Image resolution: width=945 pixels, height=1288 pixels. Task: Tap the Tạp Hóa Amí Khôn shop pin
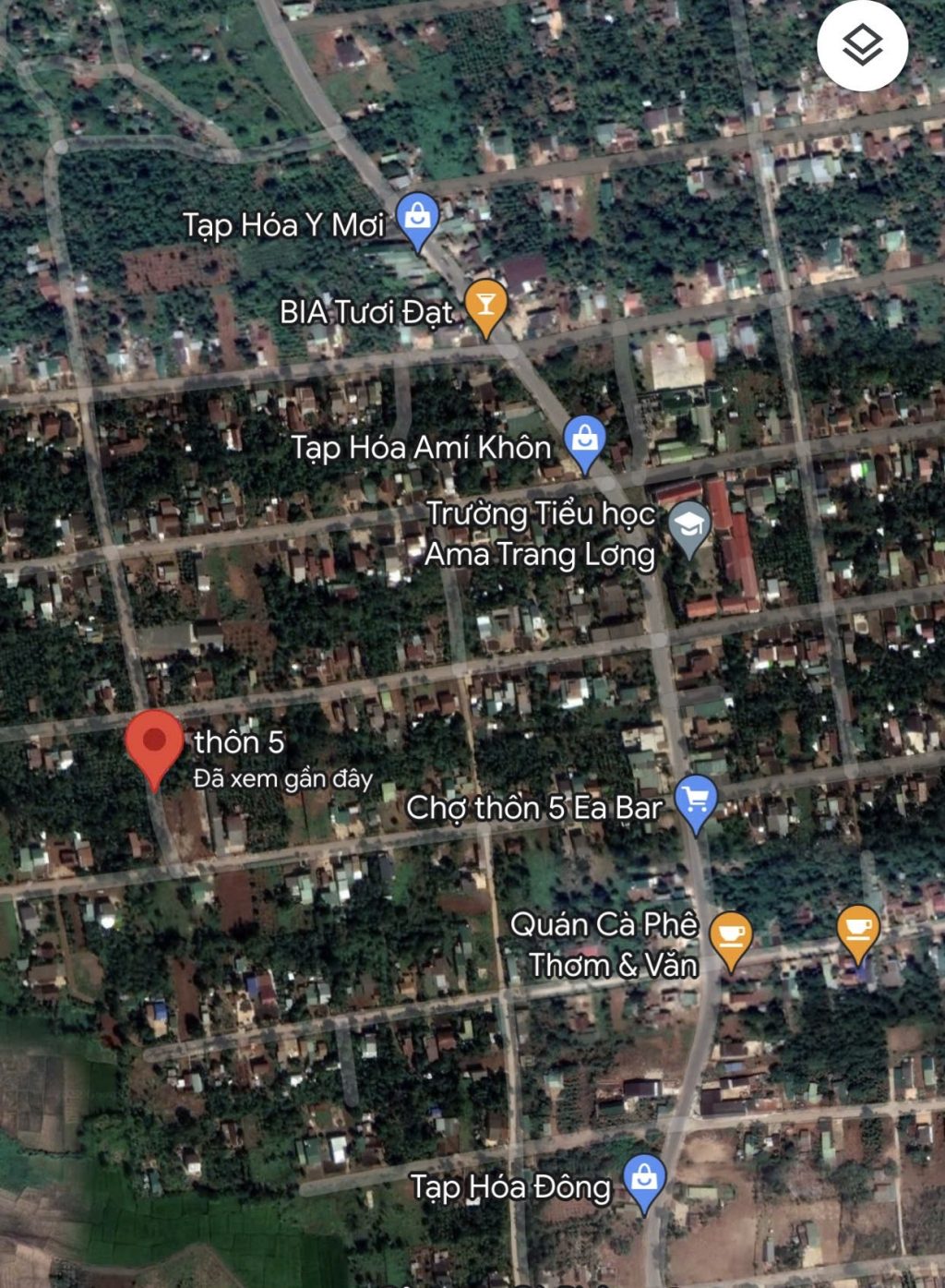click(x=584, y=444)
